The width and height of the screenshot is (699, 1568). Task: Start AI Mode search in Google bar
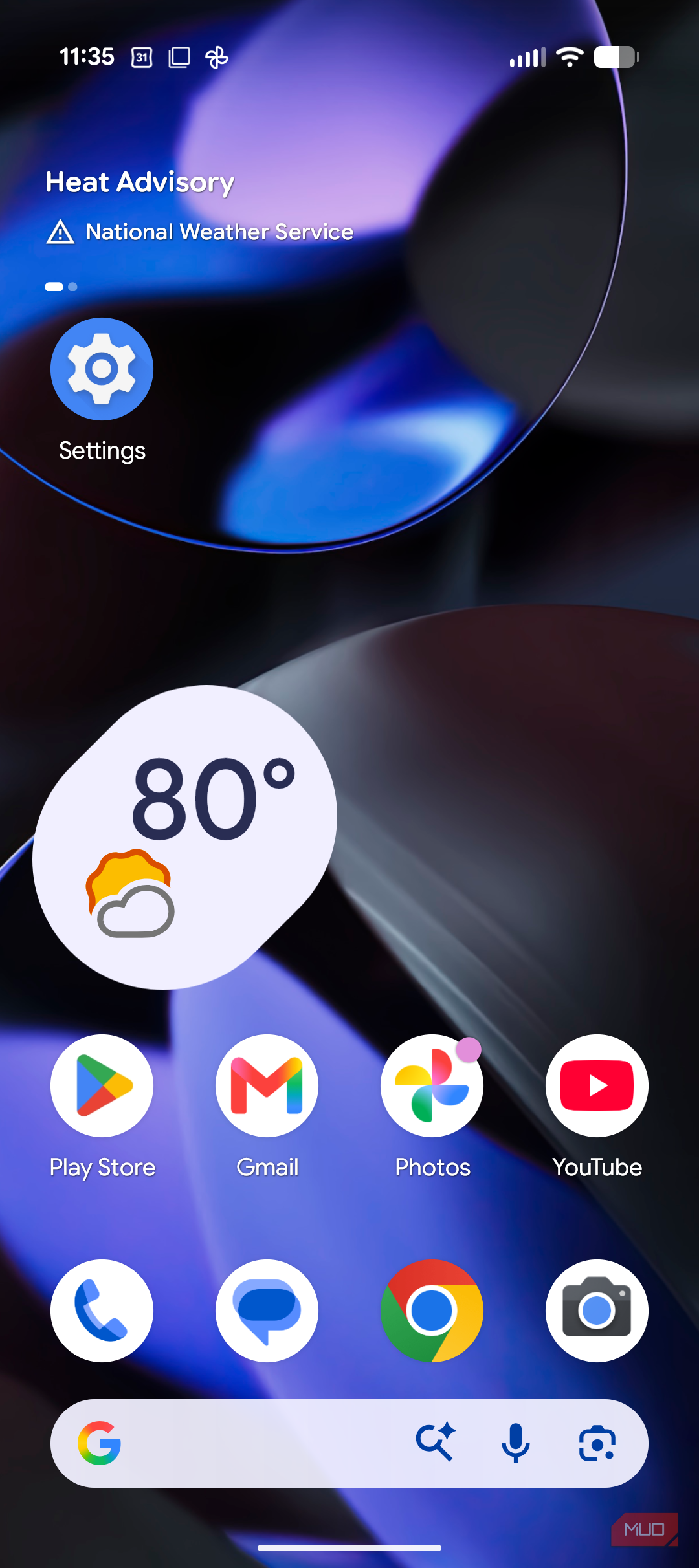pyautogui.click(x=436, y=1443)
